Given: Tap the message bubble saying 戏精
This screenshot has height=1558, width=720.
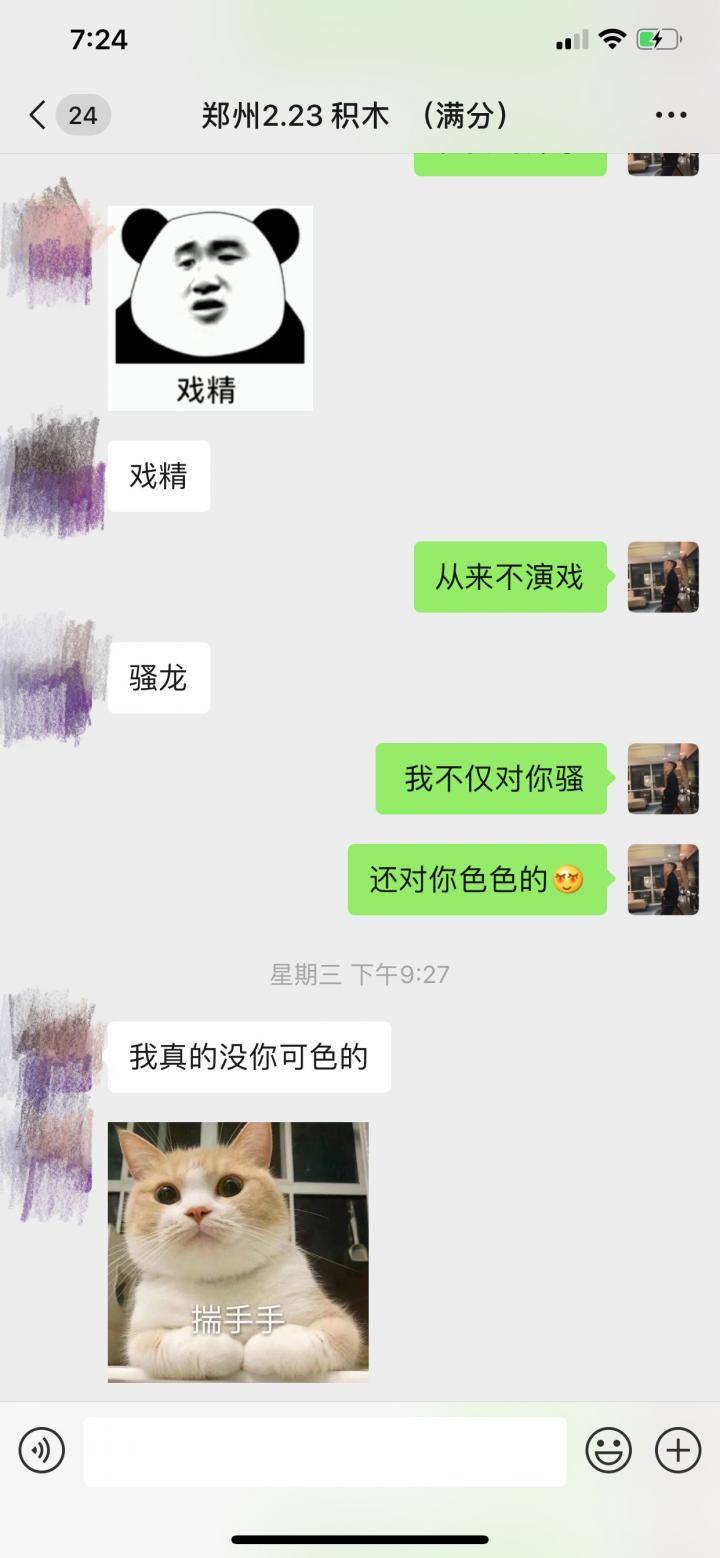Looking at the screenshot, I should (x=158, y=475).
